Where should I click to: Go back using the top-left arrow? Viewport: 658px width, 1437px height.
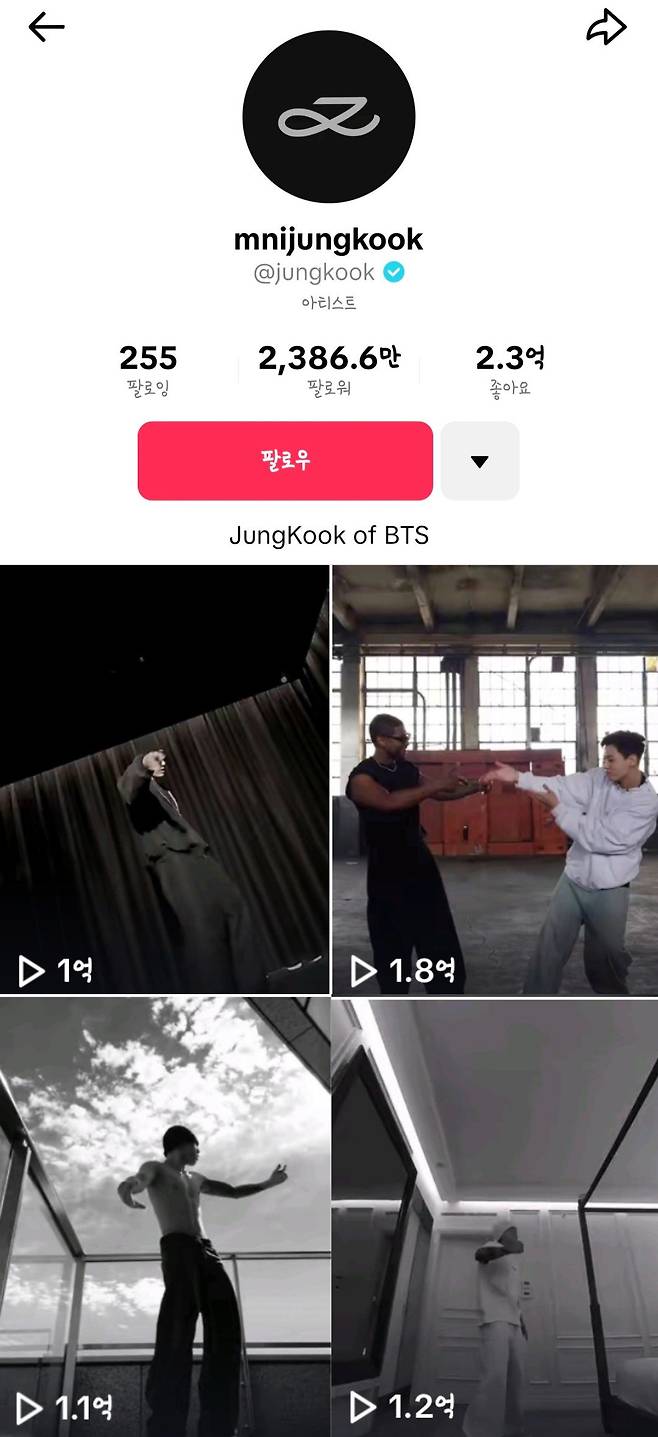[46, 28]
